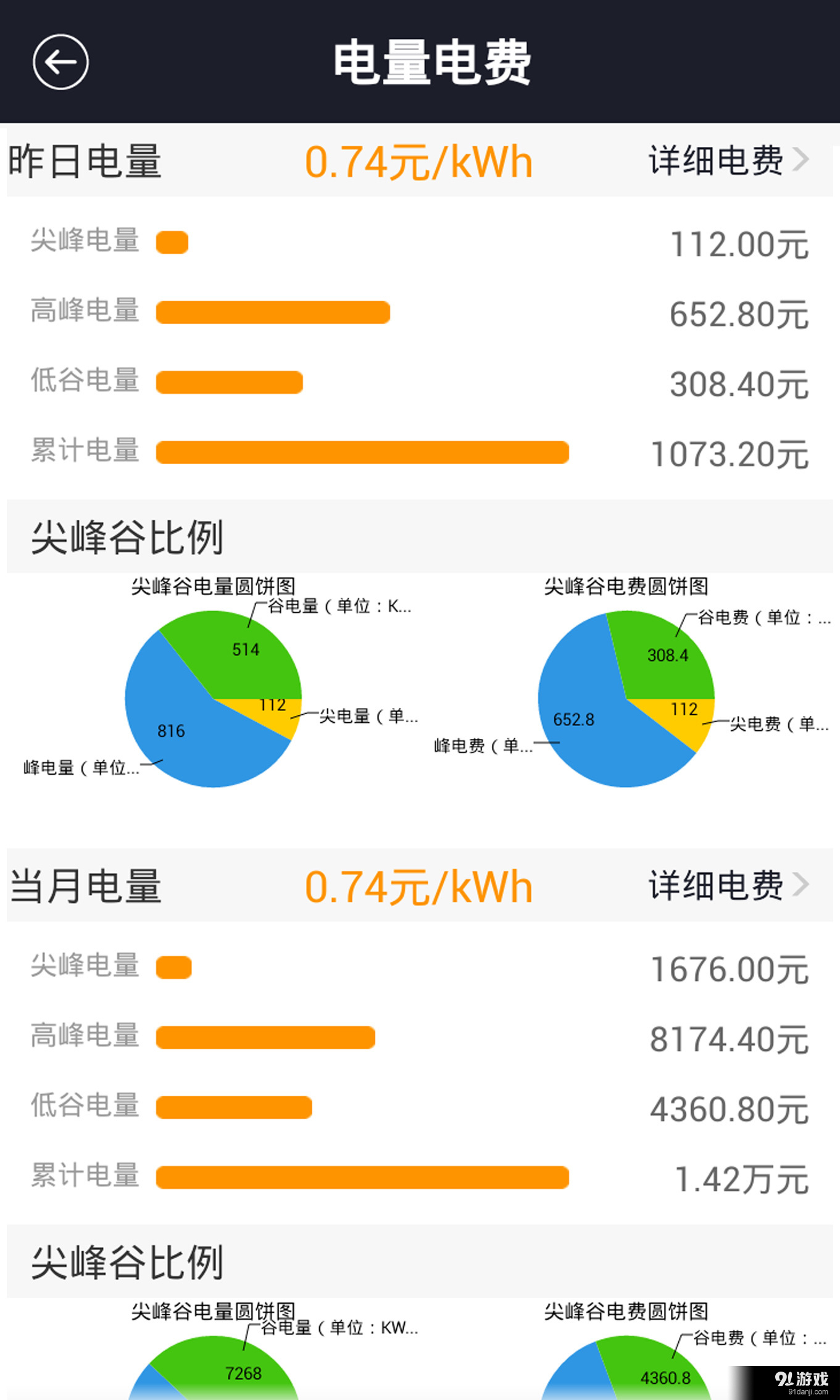Select the monthly 谷电费 slice showing 4360.8
Image resolution: width=840 pixels, height=1400 pixels.
tap(665, 1378)
